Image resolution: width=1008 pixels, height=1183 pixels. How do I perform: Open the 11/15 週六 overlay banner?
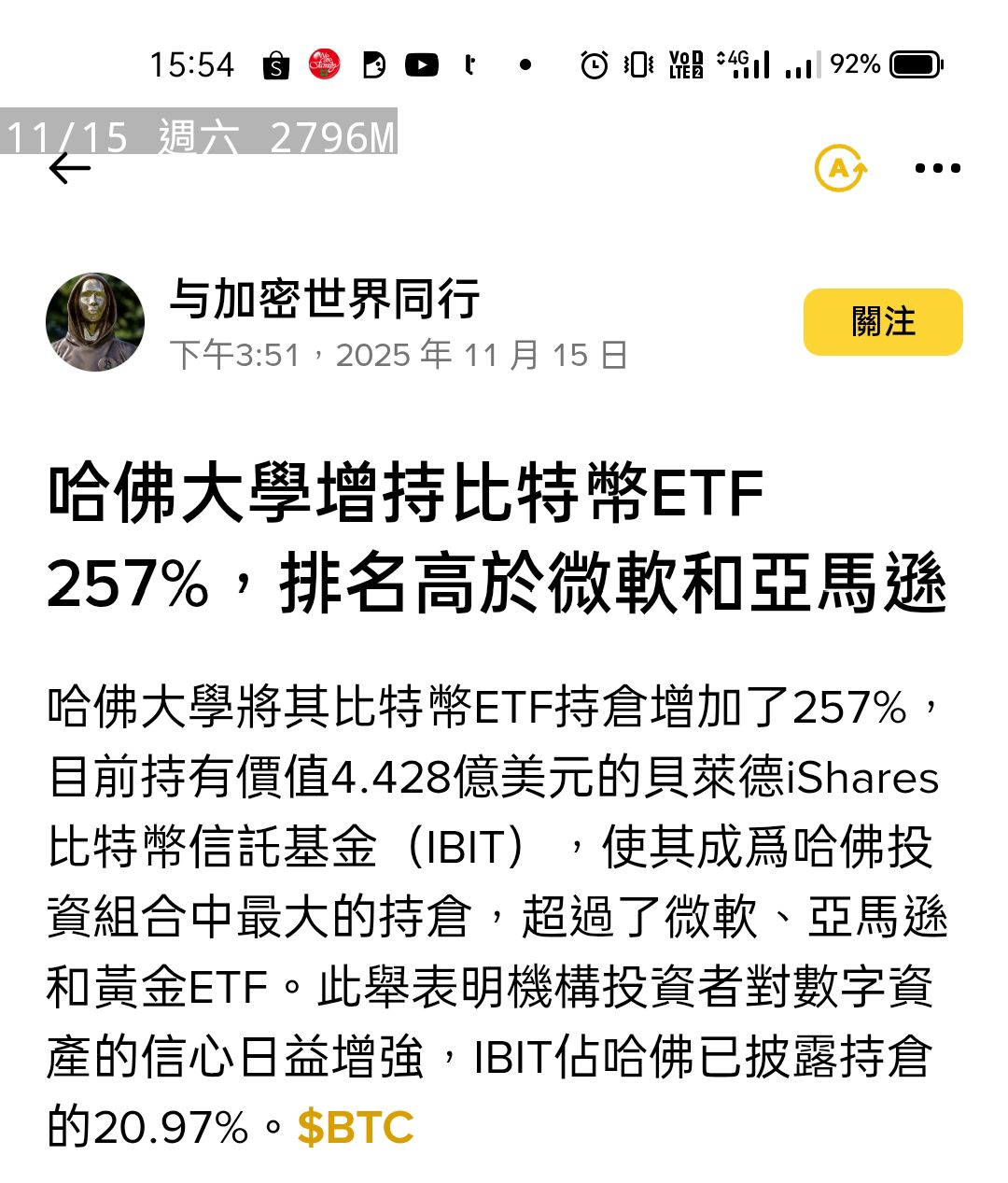[x=201, y=137]
